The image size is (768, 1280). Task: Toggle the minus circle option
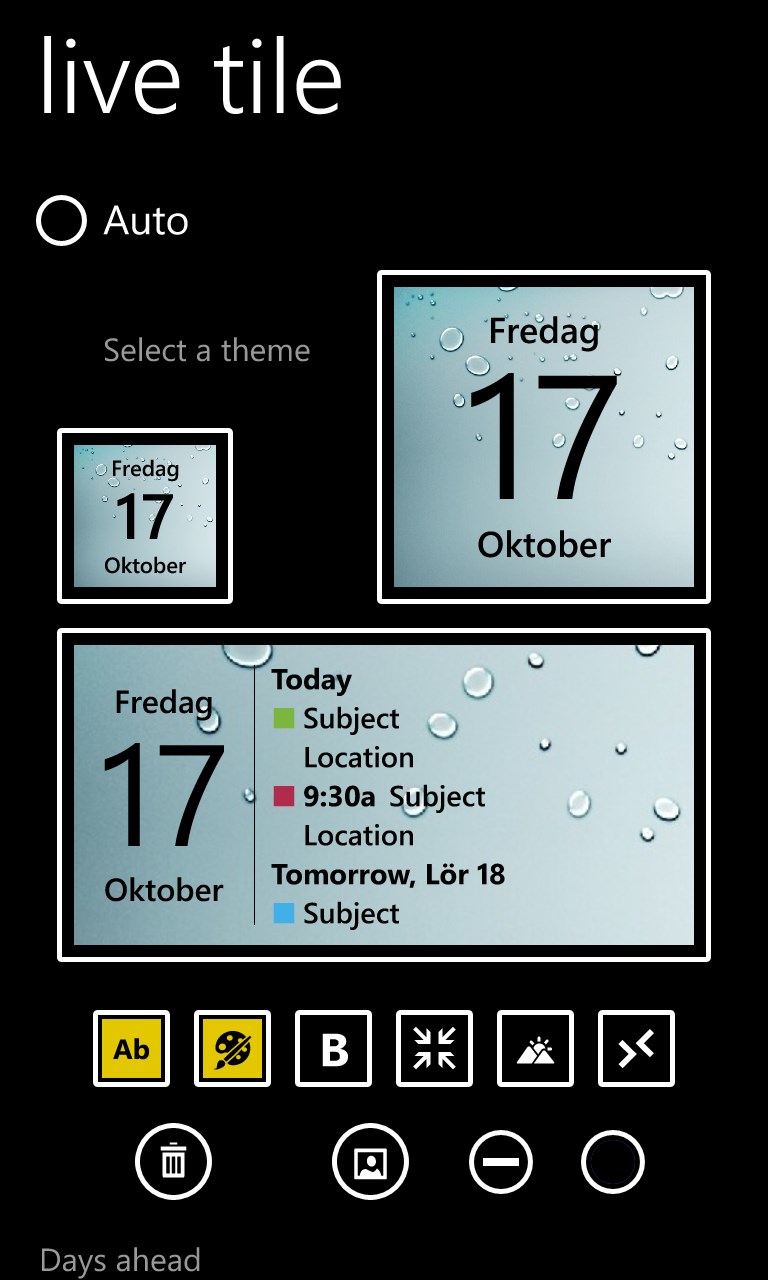(500, 1161)
